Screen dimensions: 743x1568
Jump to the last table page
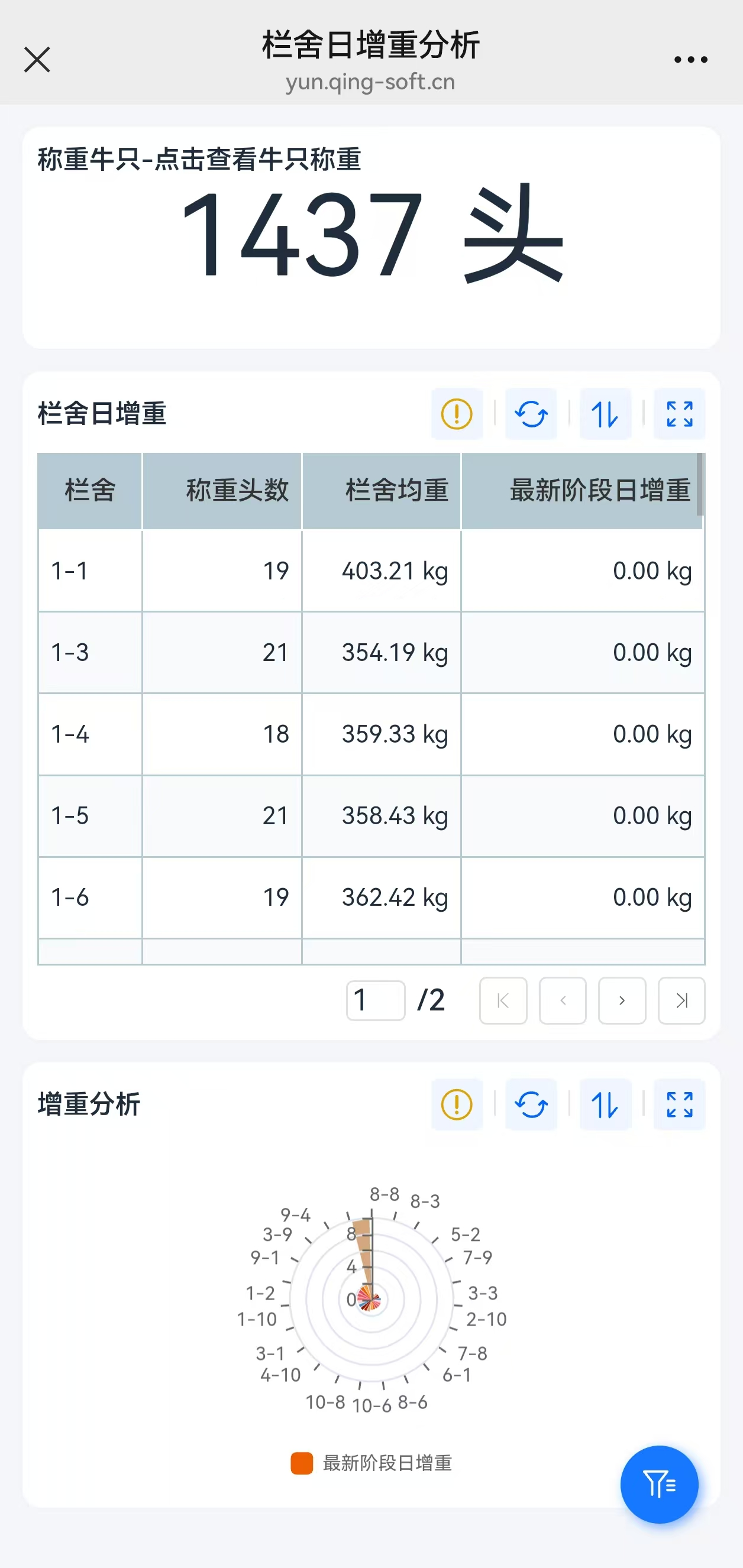point(681,1000)
